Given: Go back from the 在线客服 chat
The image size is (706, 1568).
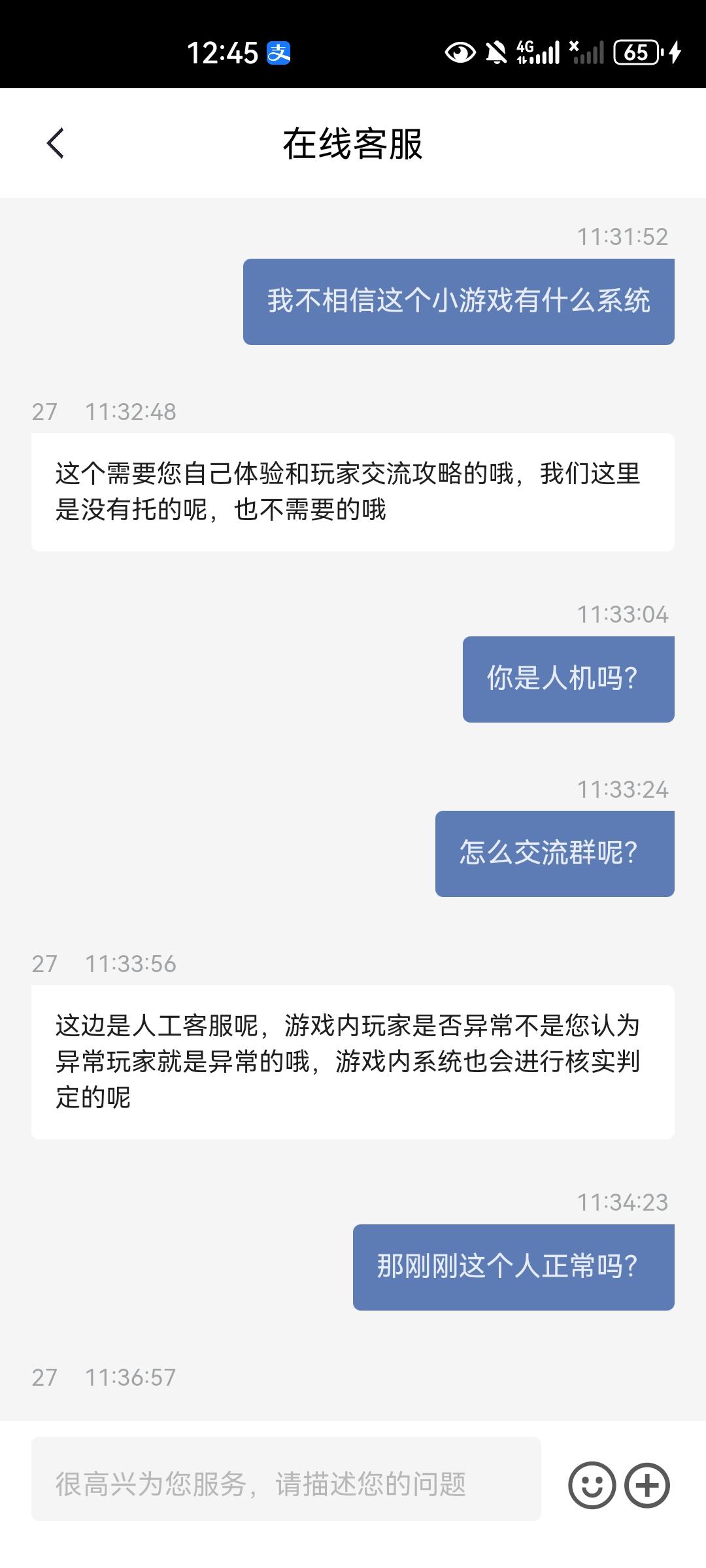Looking at the screenshot, I should pos(56,143).
